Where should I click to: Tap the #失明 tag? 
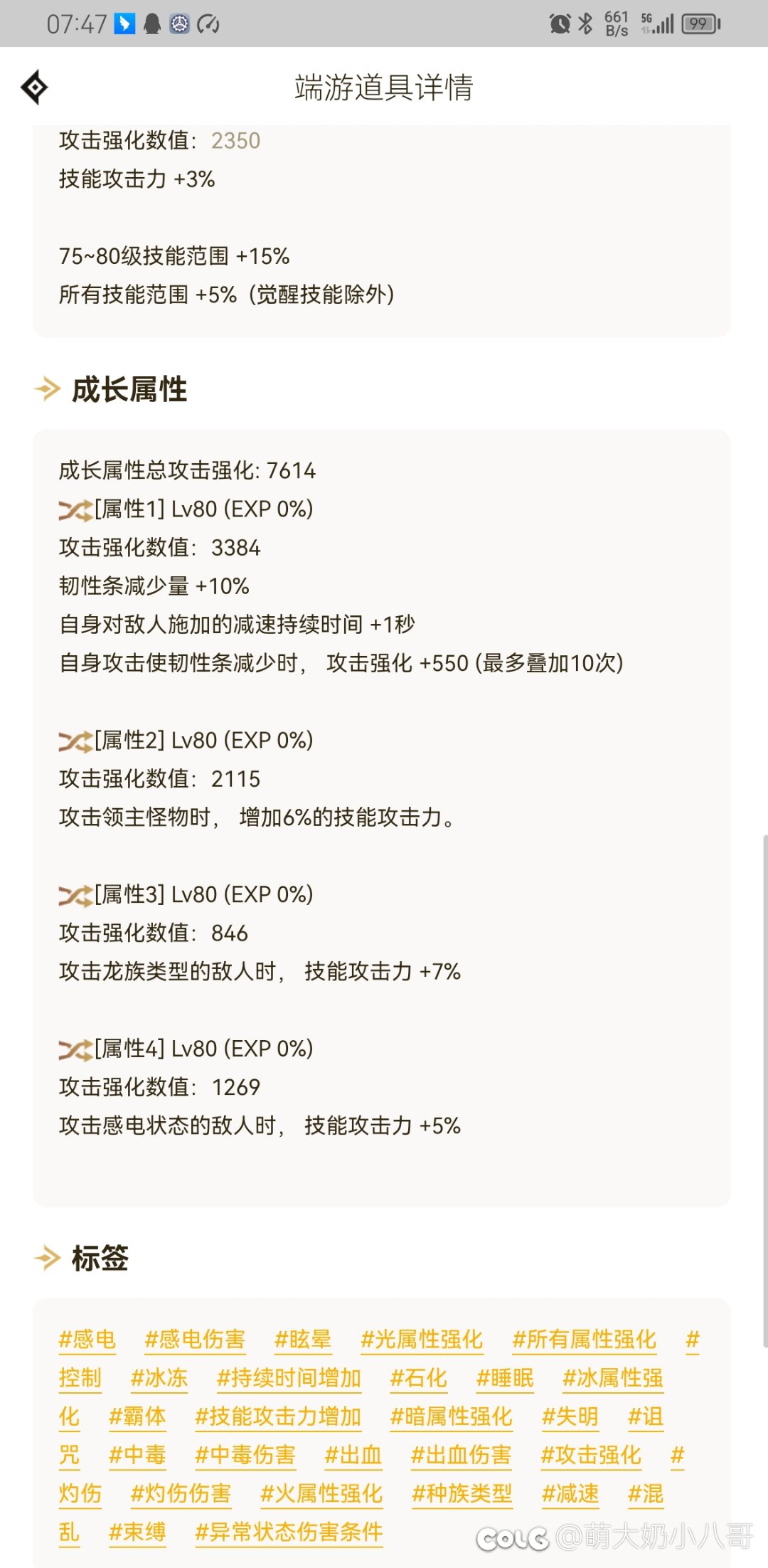tap(570, 1416)
